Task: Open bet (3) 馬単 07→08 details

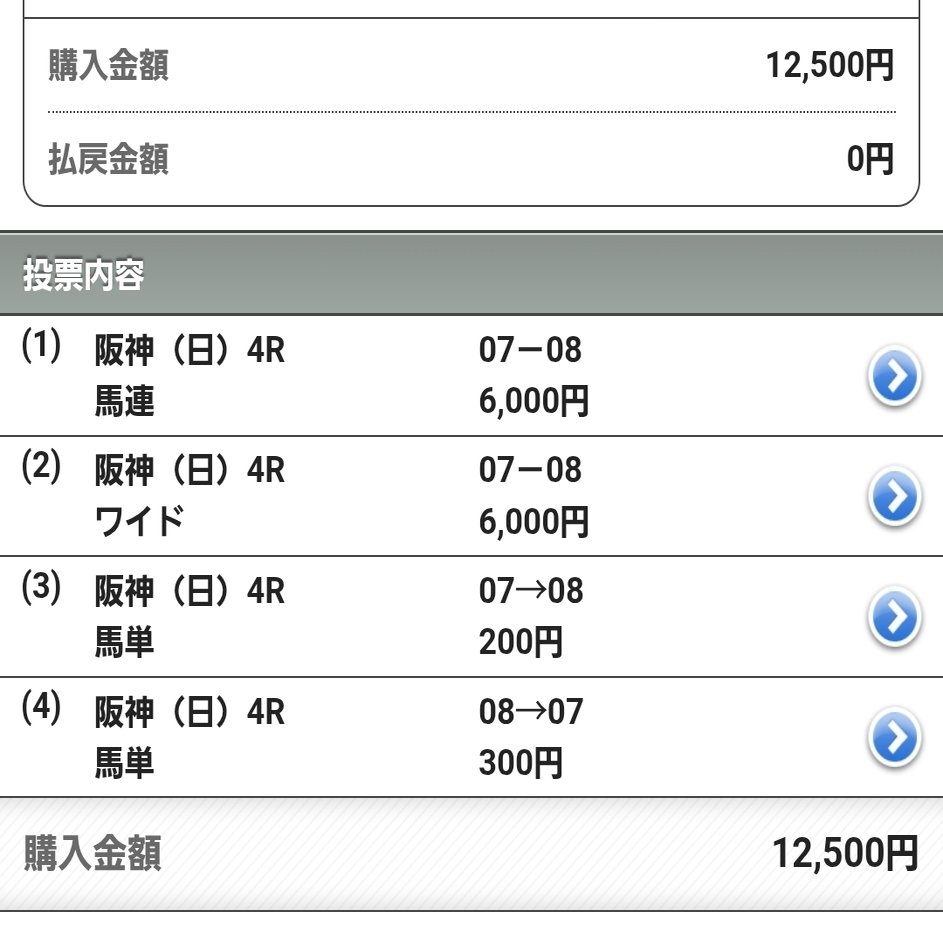Action: 893,618
